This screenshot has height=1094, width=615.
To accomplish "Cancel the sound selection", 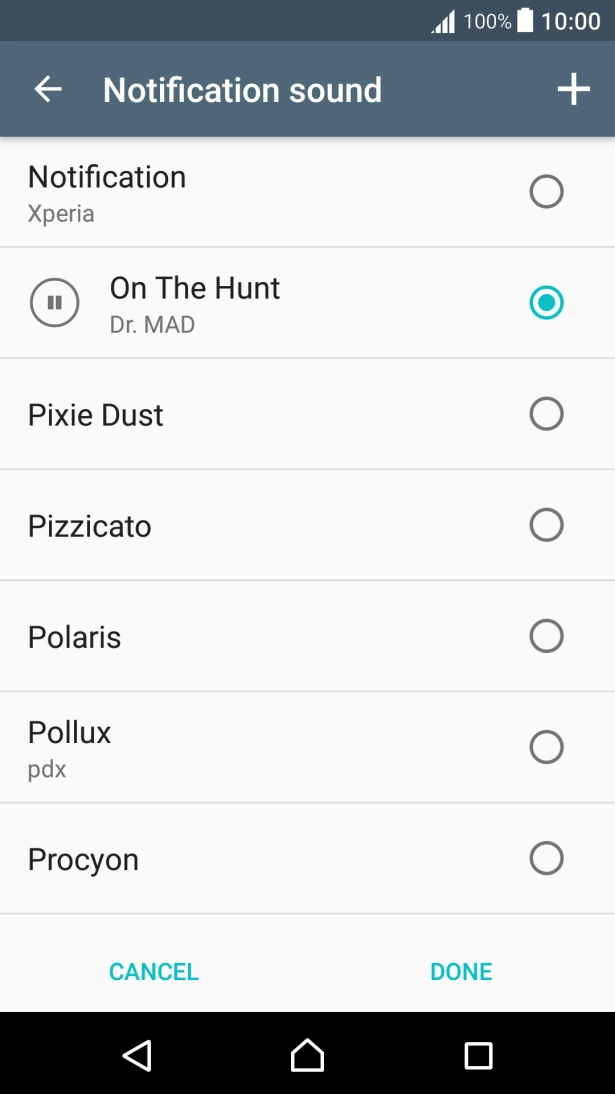I will (x=154, y=972).
